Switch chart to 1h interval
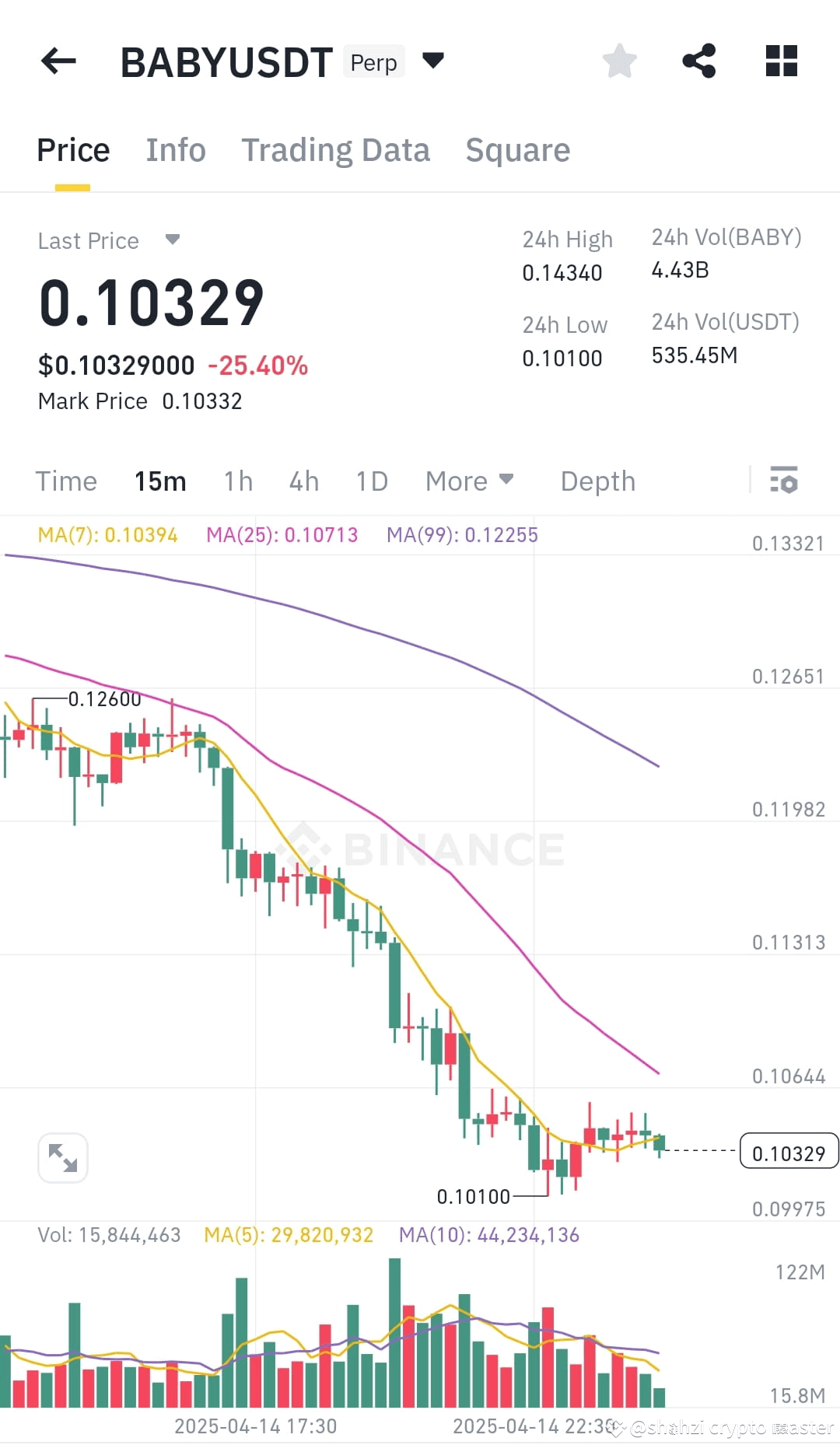The image size is (840, 1445). 237,481
